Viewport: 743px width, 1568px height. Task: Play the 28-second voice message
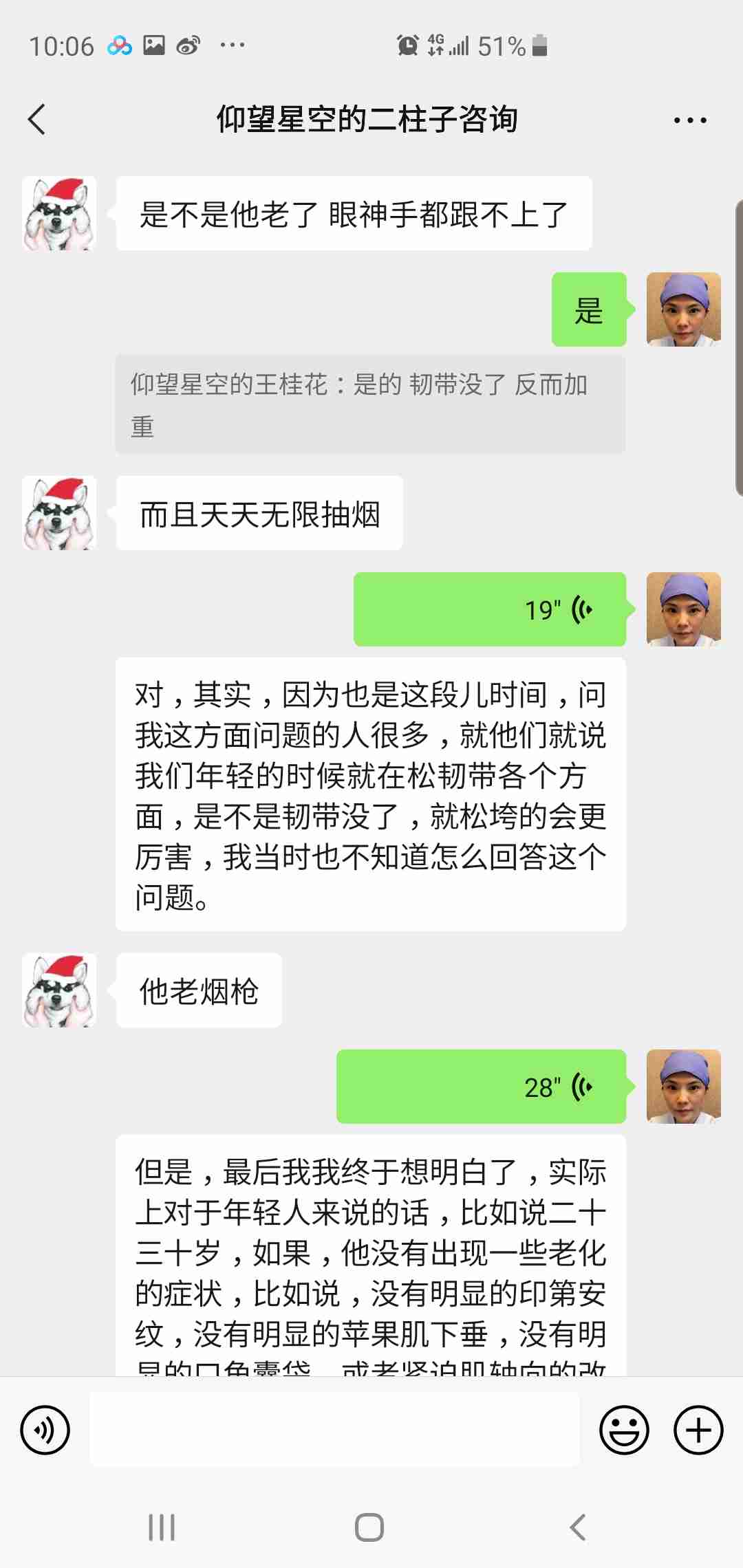[x=481, y=1087]
